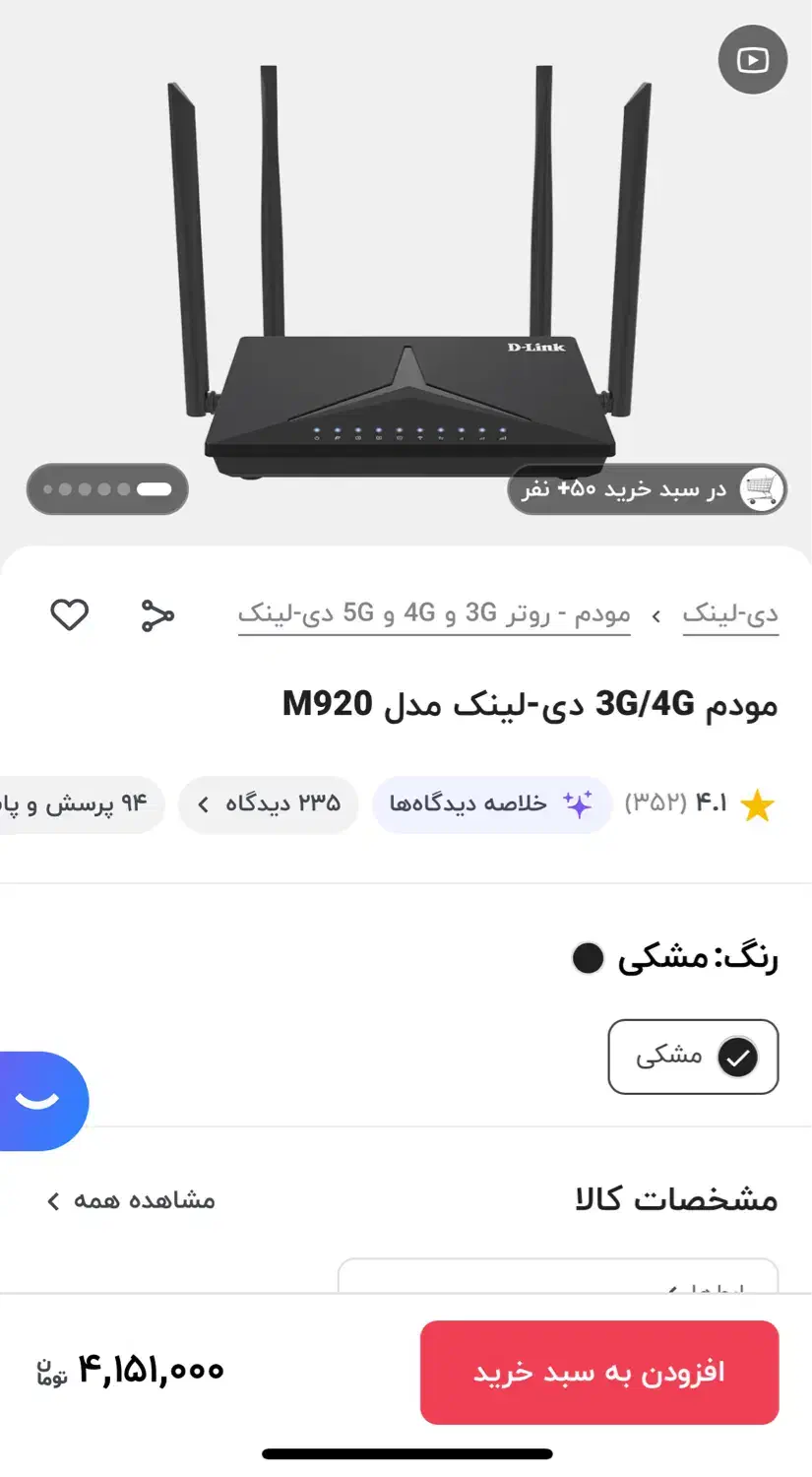Open مودم - روتر 3G و 4G category link
Image resolution: width=812 pixels, height=1477 pixels.
[434, 614]
